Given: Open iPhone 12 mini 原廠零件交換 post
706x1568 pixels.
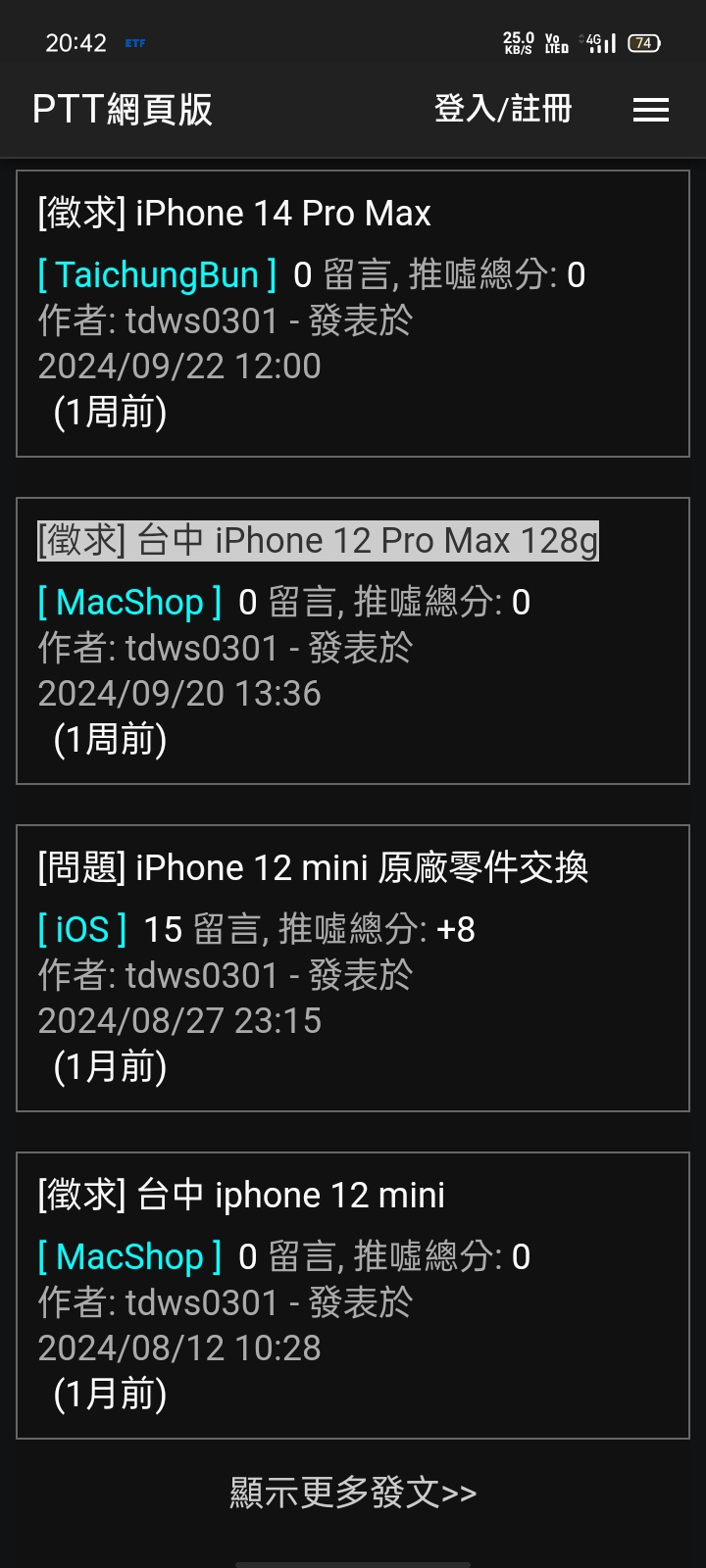Looking at the screenshot, I should [313, 867].
